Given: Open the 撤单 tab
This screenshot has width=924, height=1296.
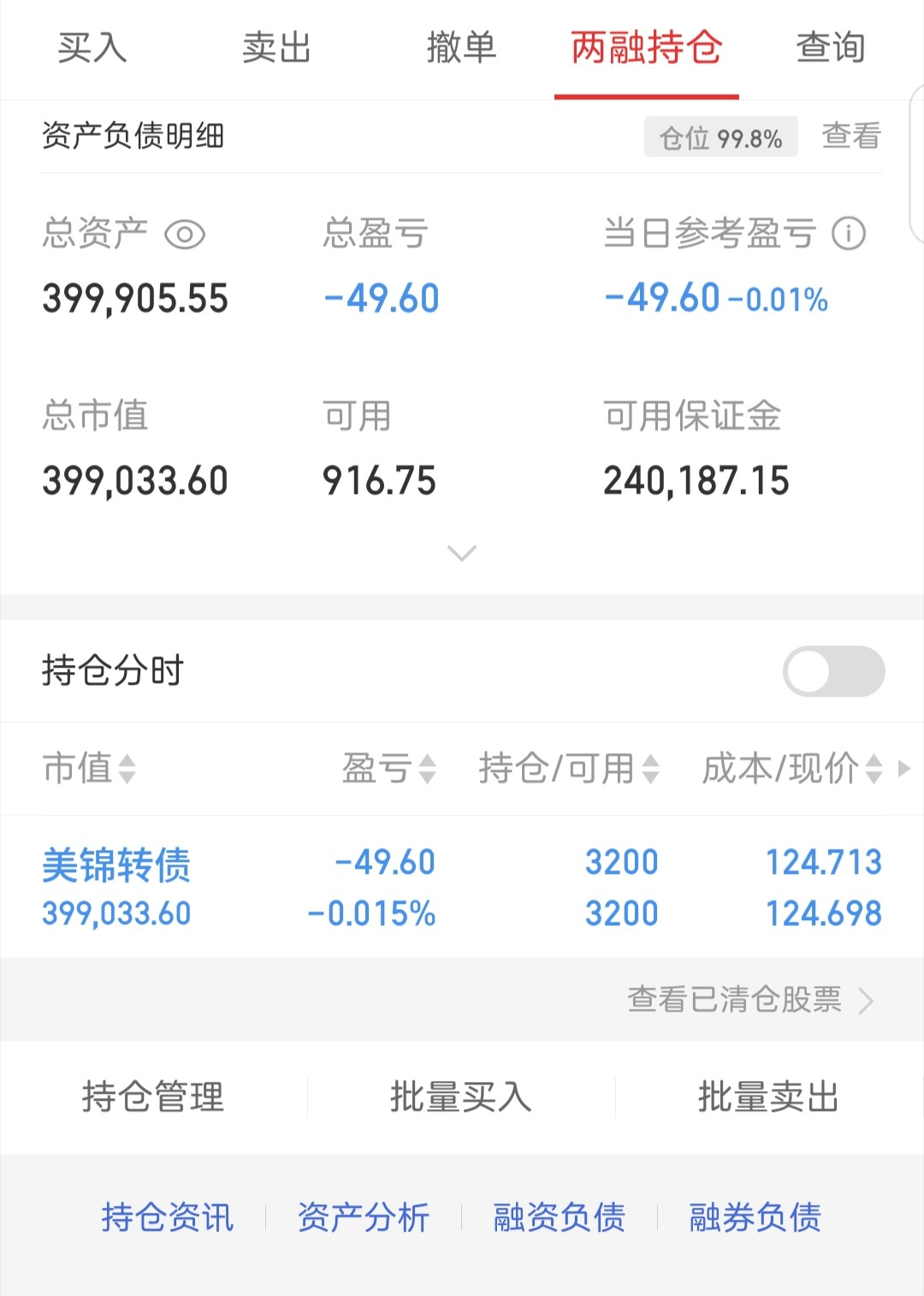Looking at the screenshot, I should pos(461,48).
